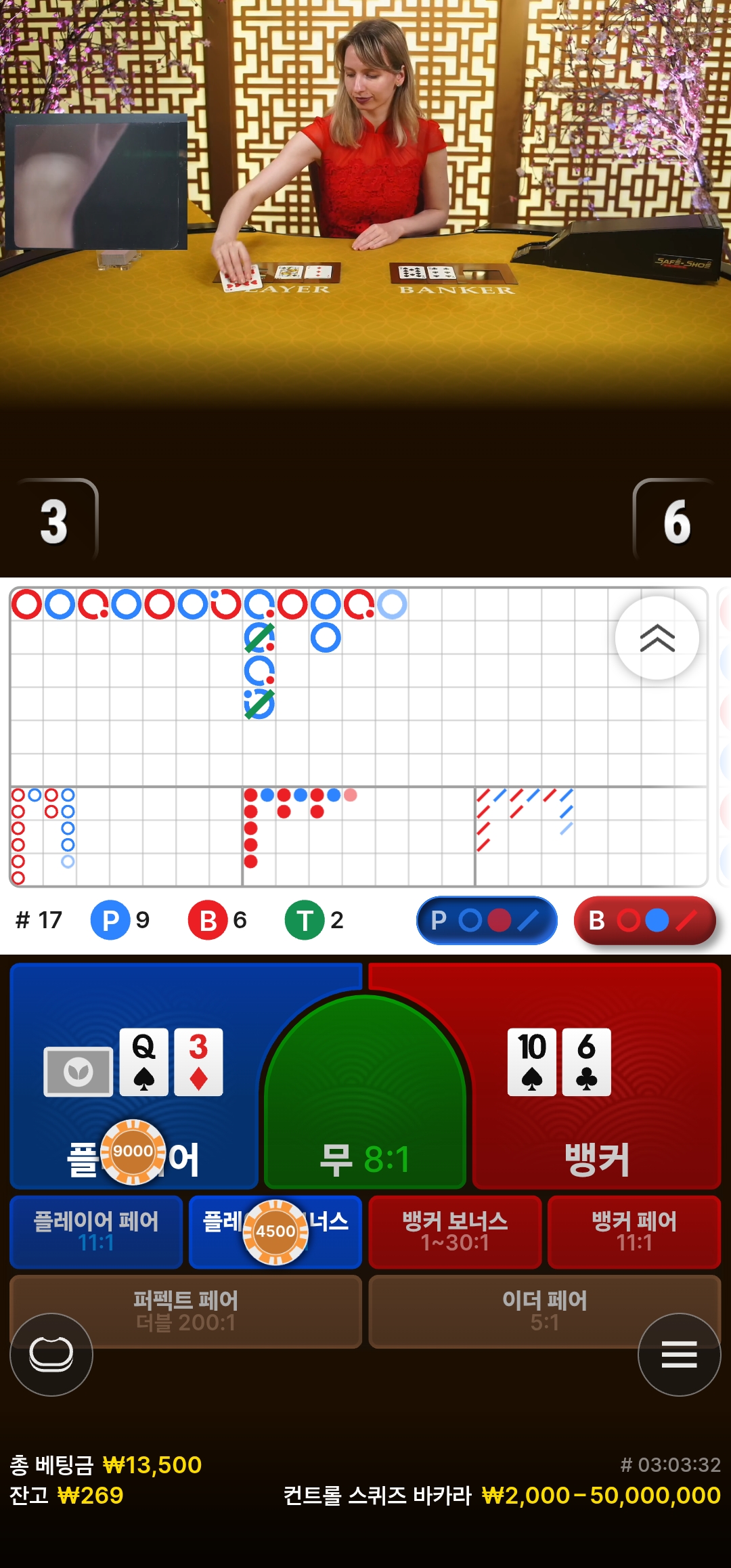Image resolution: width=731 pixels, height=1568 pixels.
Task: Tap the Banker prediction button
Action: coord(644,920)
